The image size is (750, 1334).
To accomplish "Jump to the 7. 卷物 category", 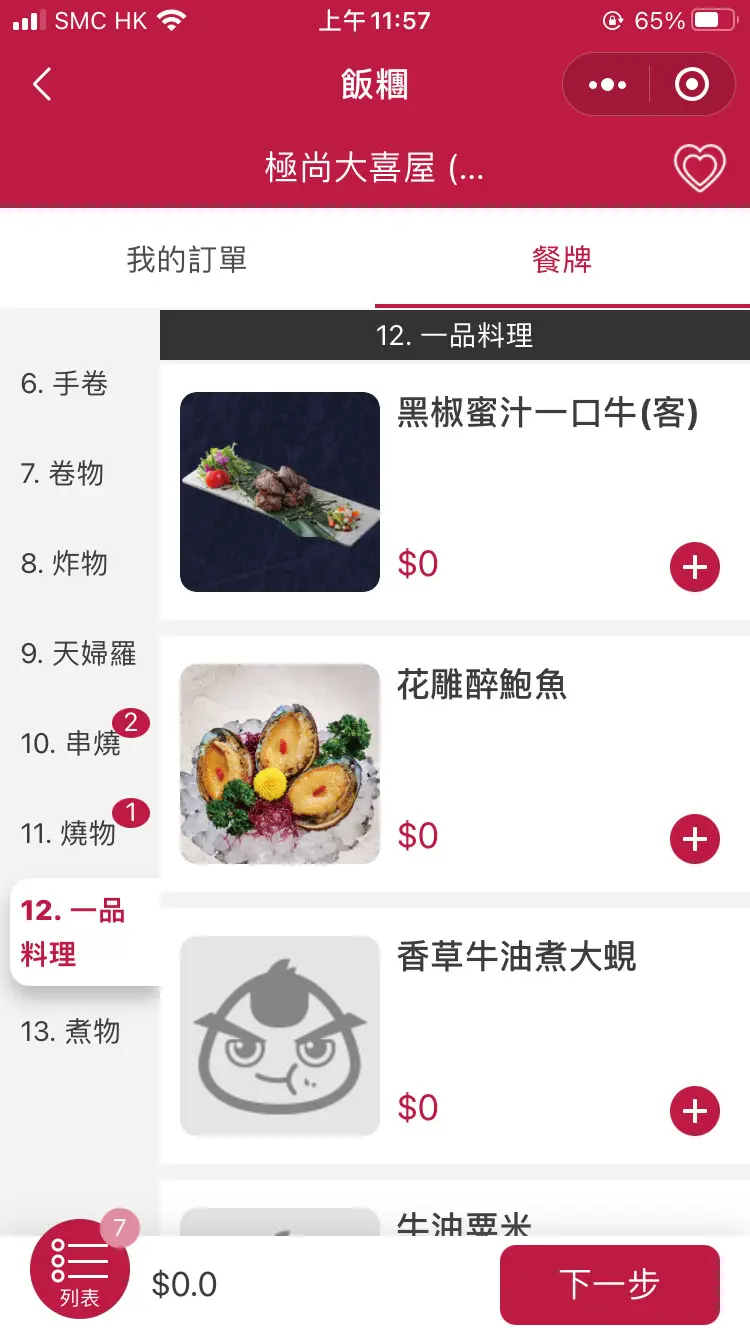I will click(63, 474).
